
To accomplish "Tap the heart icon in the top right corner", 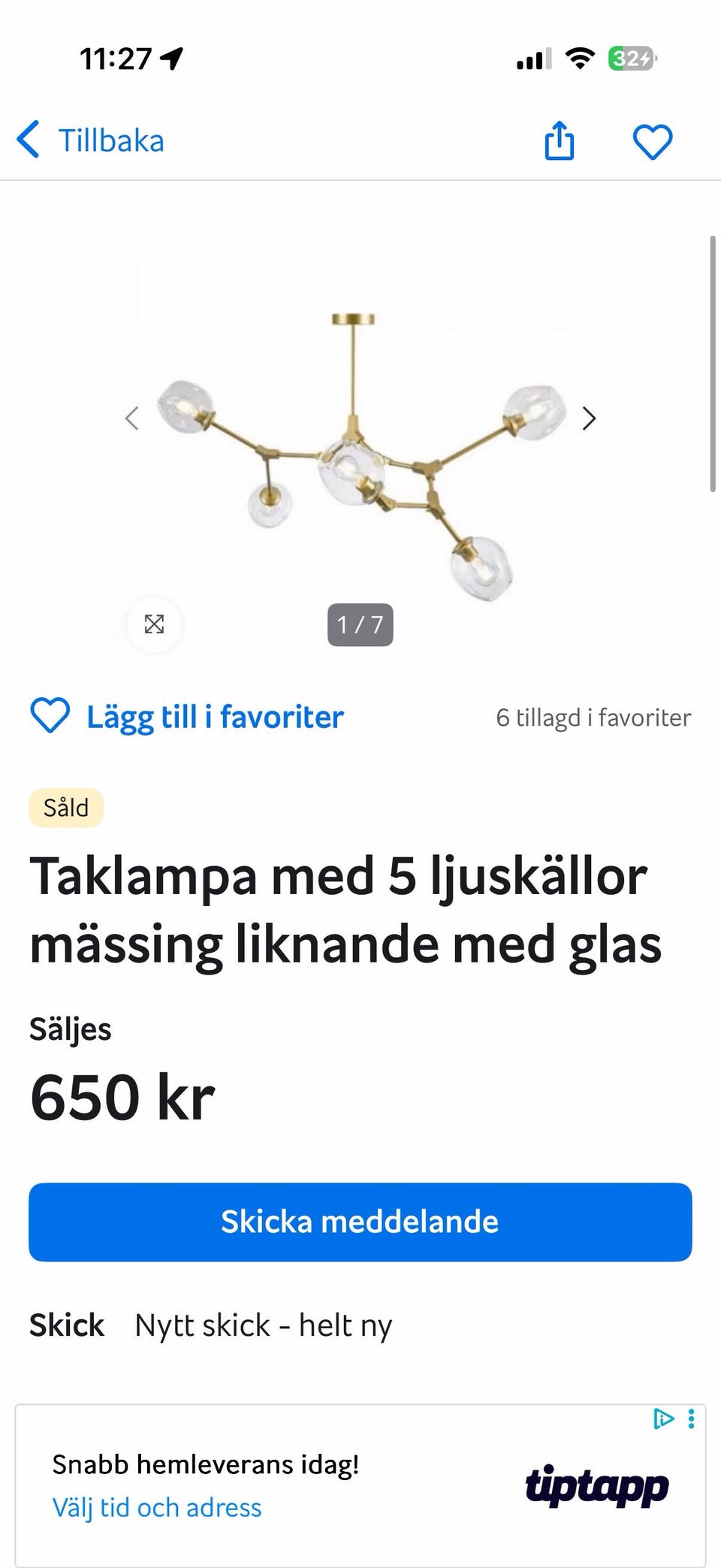I will tap(653, 140).
